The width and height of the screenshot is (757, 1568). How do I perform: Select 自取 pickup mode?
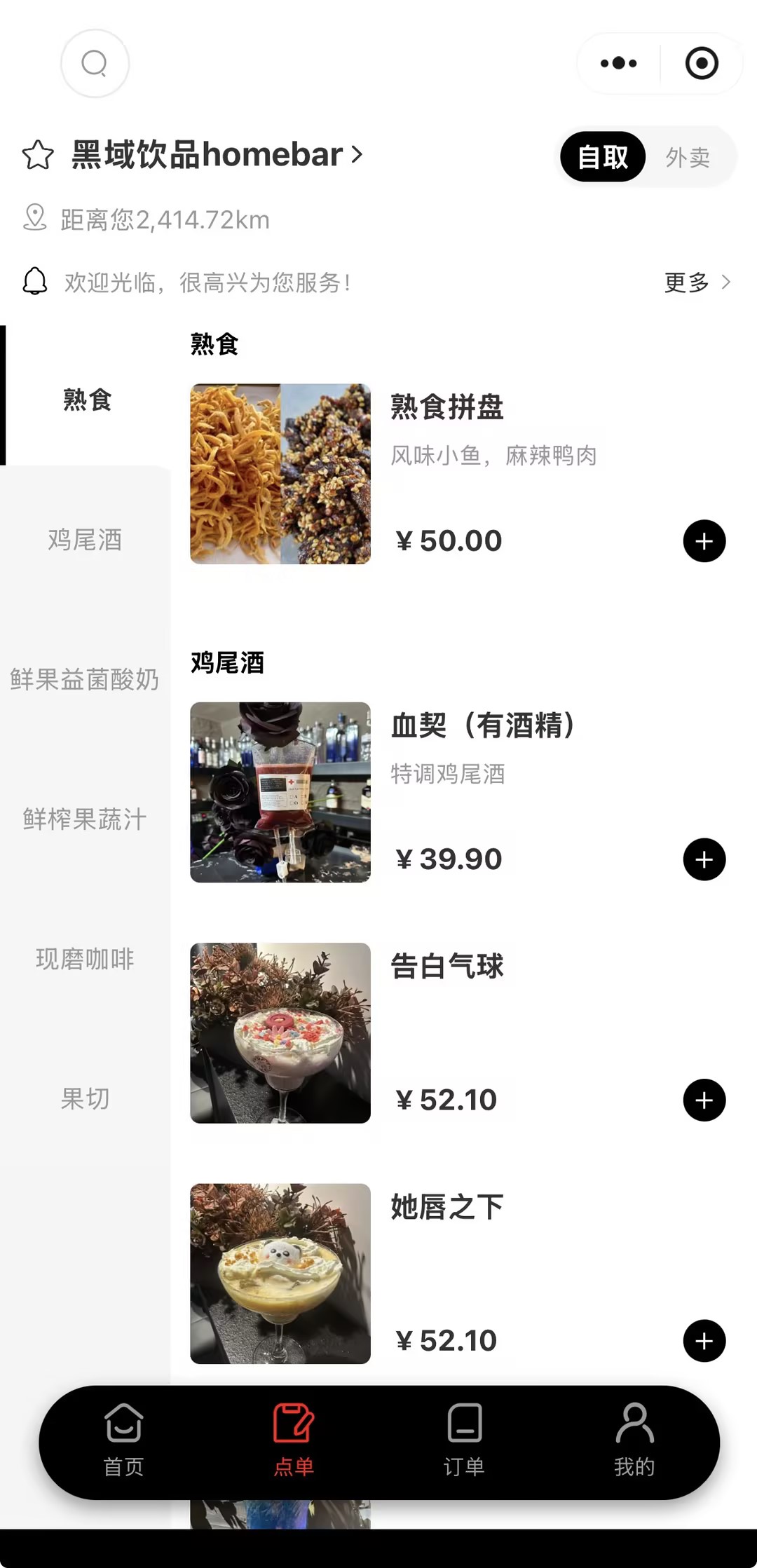click(x=603, y=157)
